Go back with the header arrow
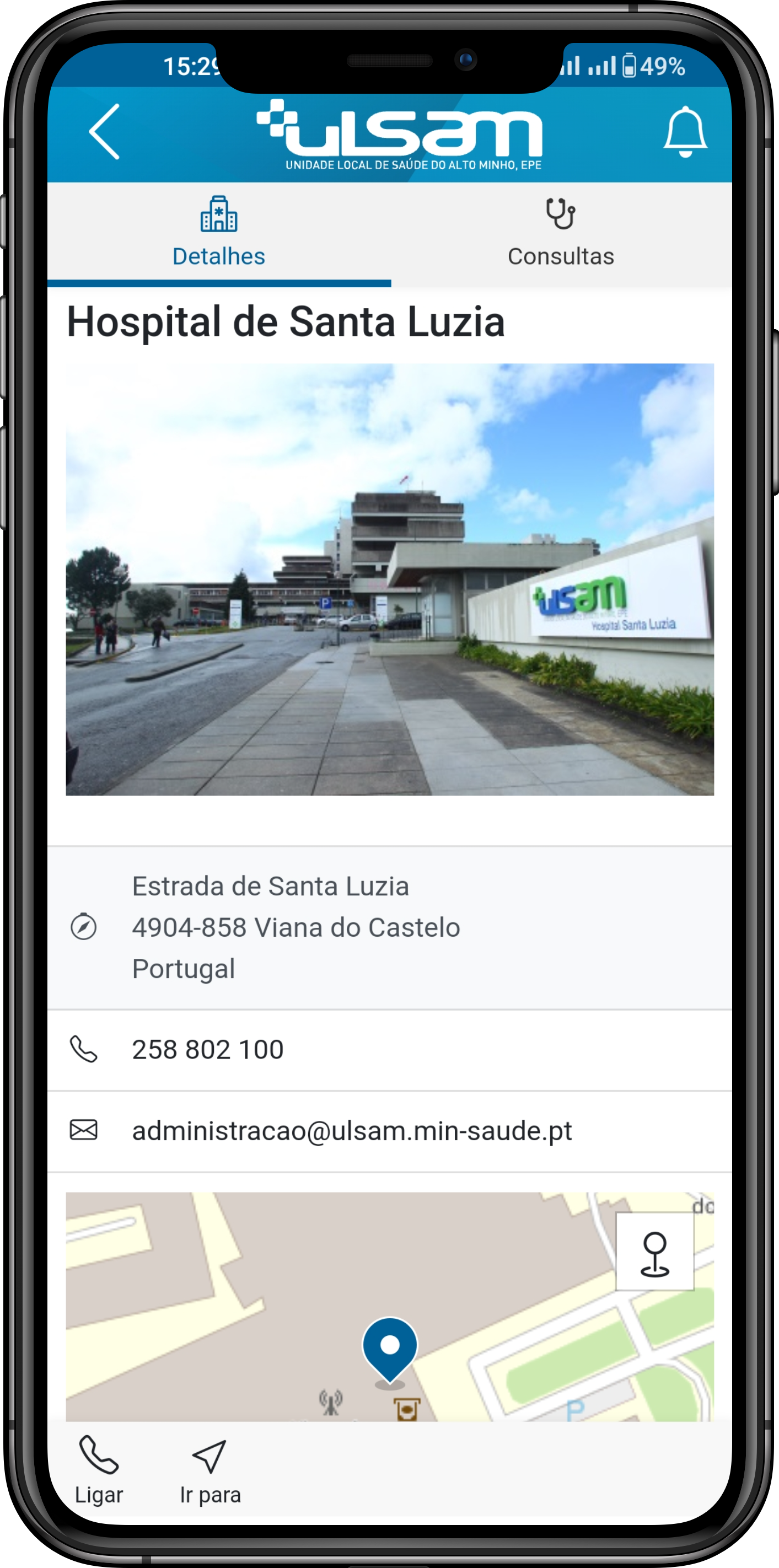779x1568 pixels. (104, 131)
